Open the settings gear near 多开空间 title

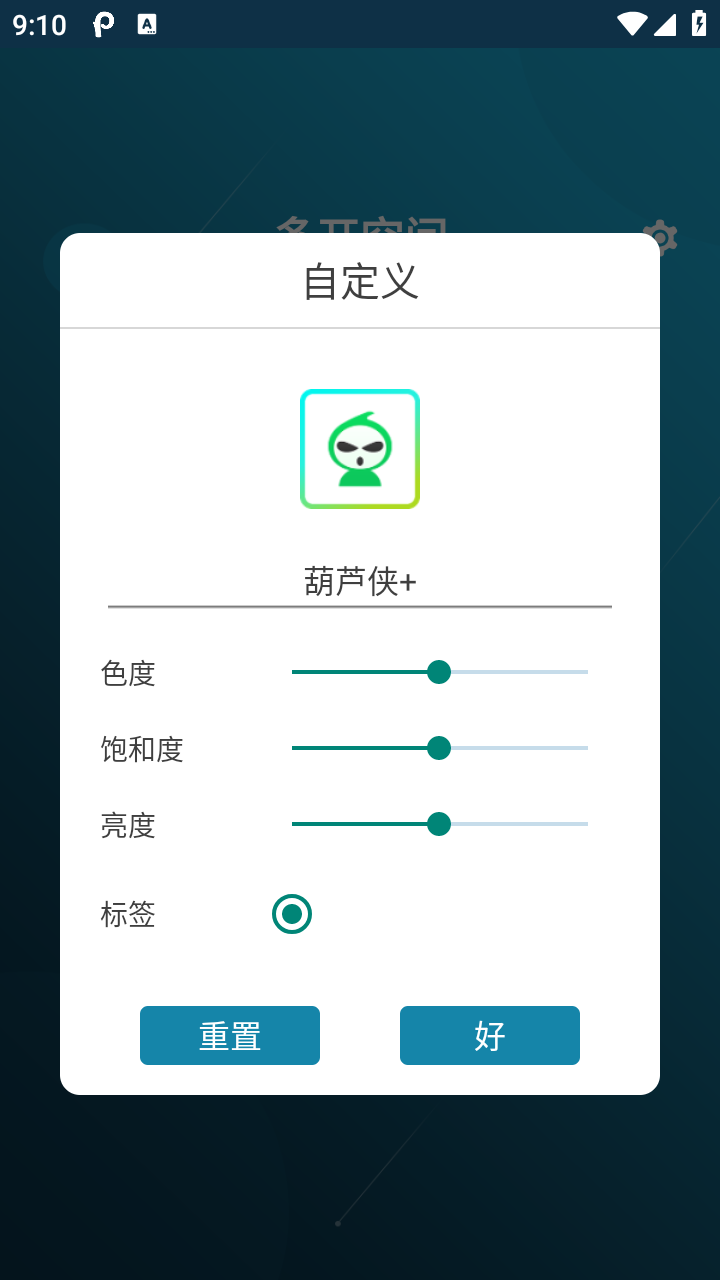point(659,238)
